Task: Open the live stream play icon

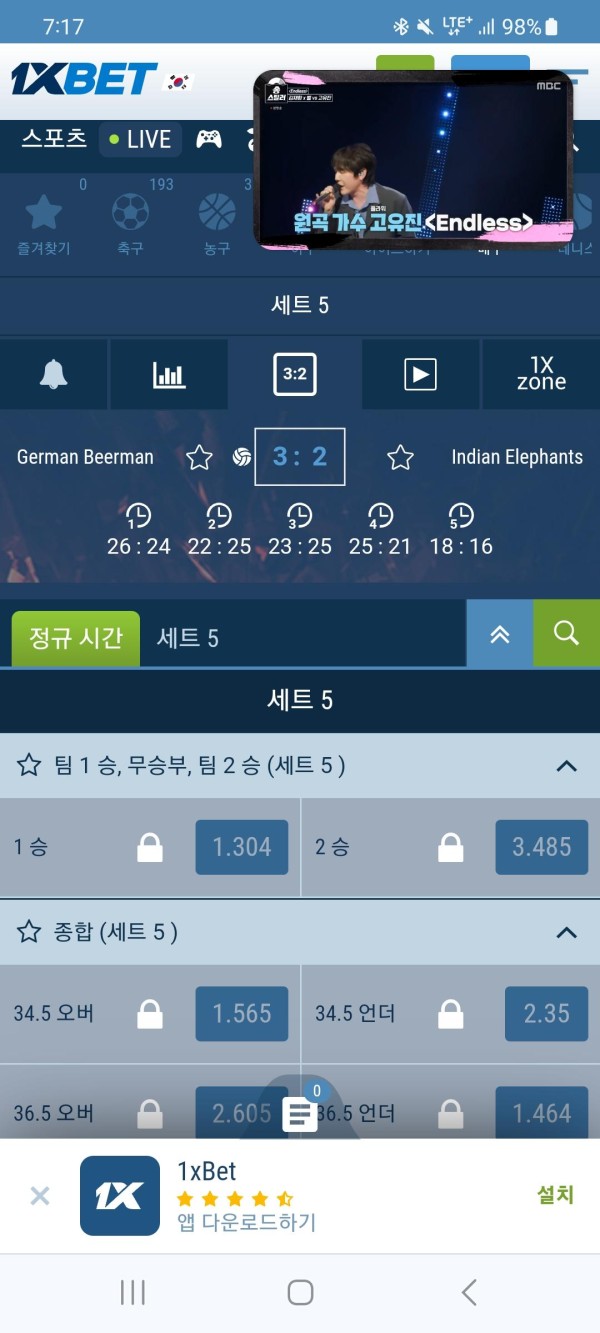Action: point(420,374)
